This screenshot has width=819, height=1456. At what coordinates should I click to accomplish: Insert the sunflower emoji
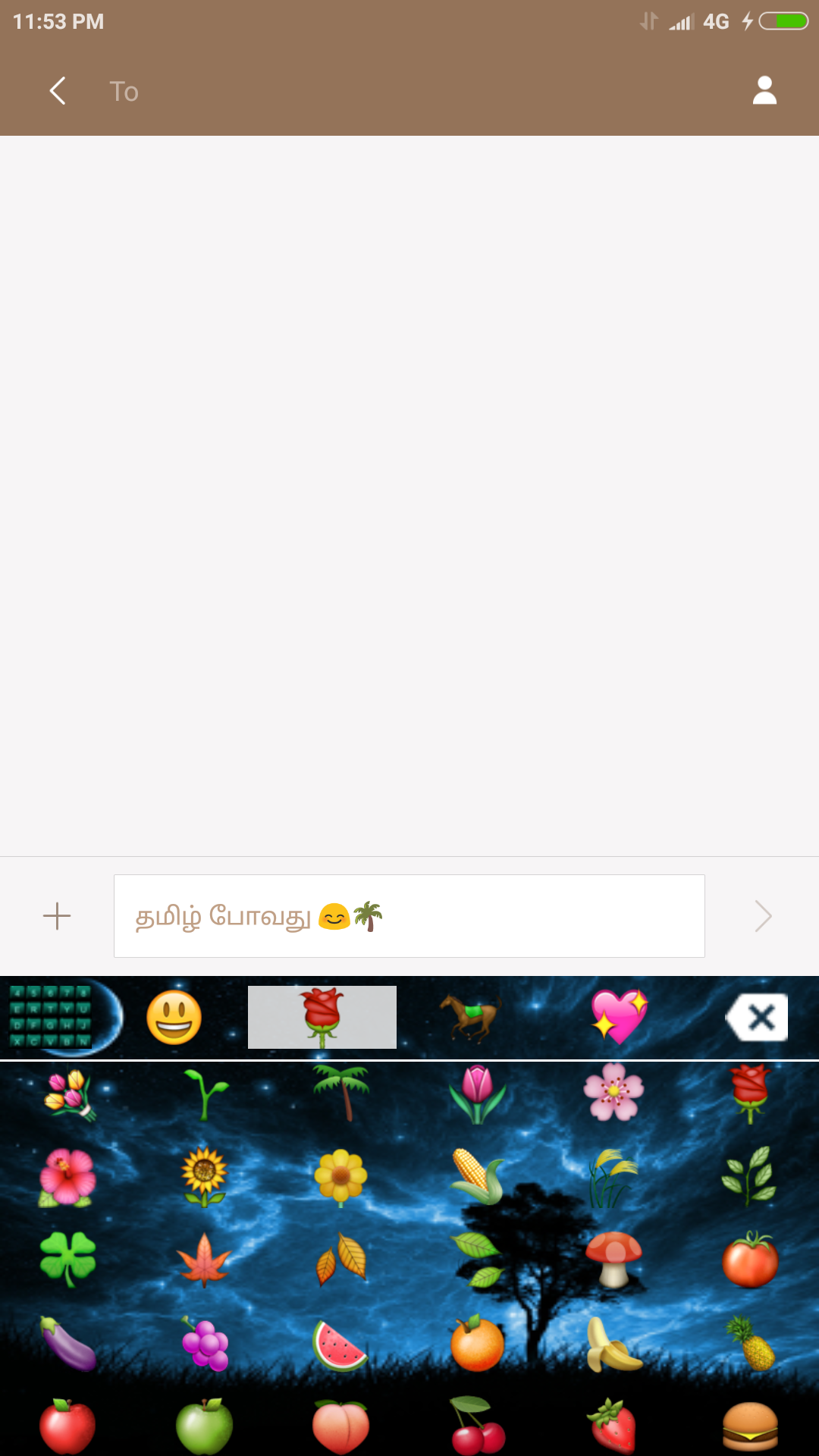[x=205, y=1176]
